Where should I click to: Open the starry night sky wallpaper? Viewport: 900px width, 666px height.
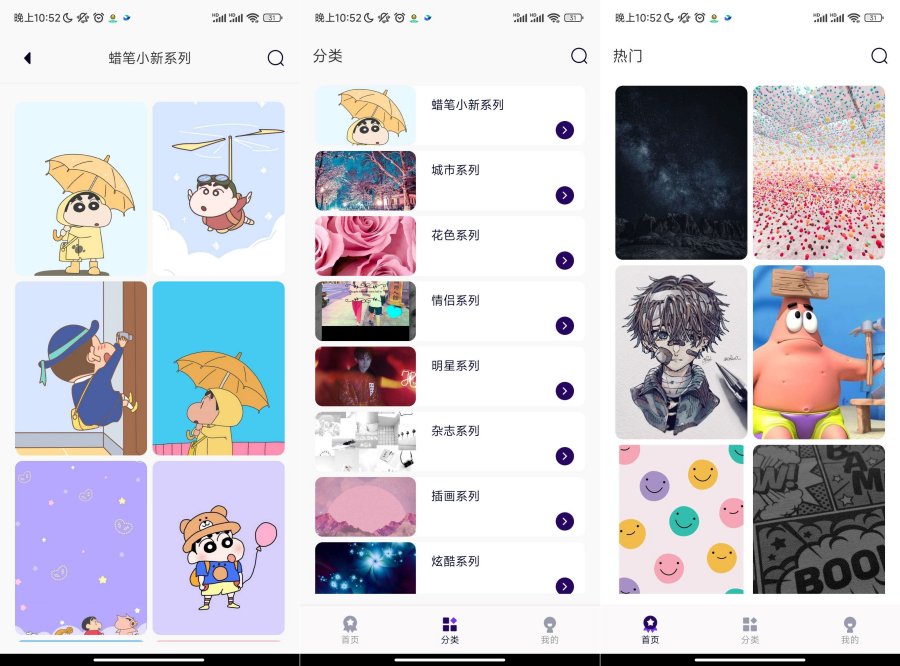(681, 172)
